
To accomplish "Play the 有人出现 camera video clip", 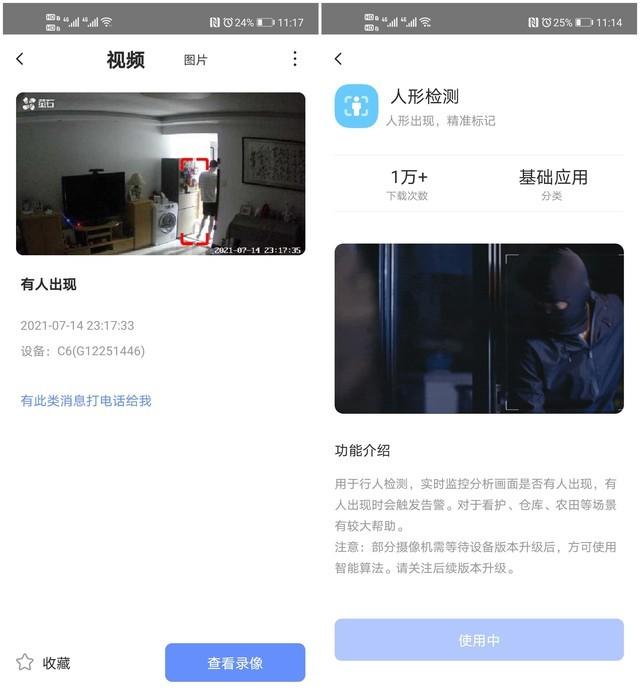I will click(160, 174).
